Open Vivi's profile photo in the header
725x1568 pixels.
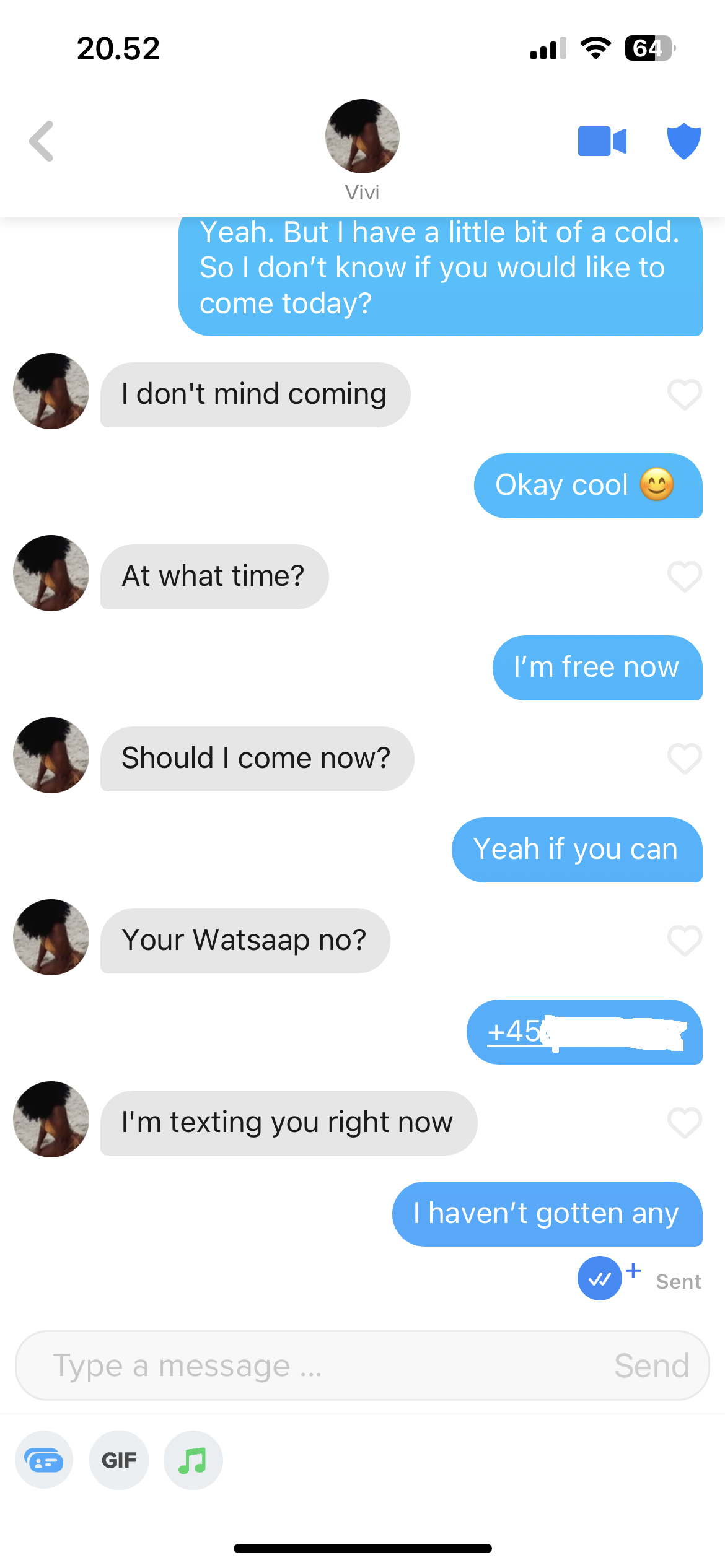click(362, 136)
